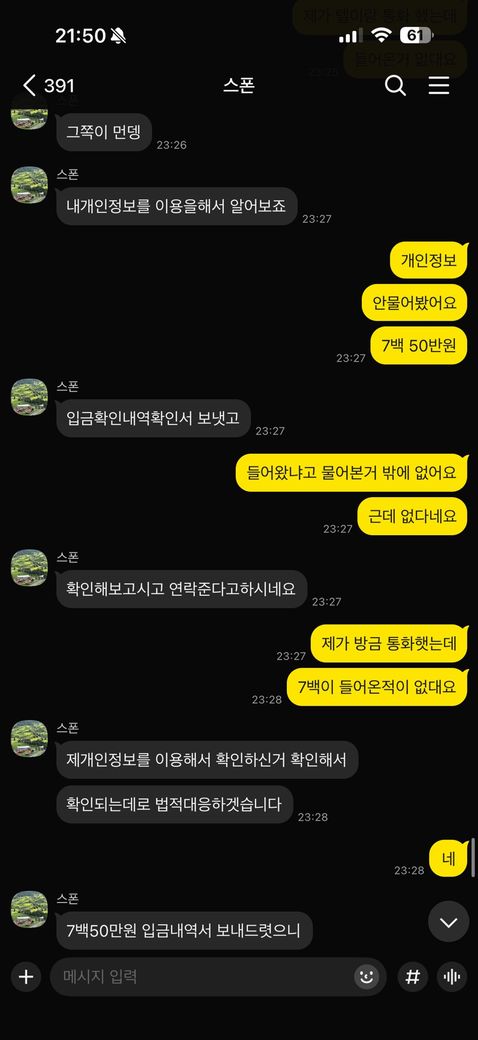The image size is (478, 1040).
Task: Open the attachment plus button
Action: pyautogui.click(x=25, y=976)
